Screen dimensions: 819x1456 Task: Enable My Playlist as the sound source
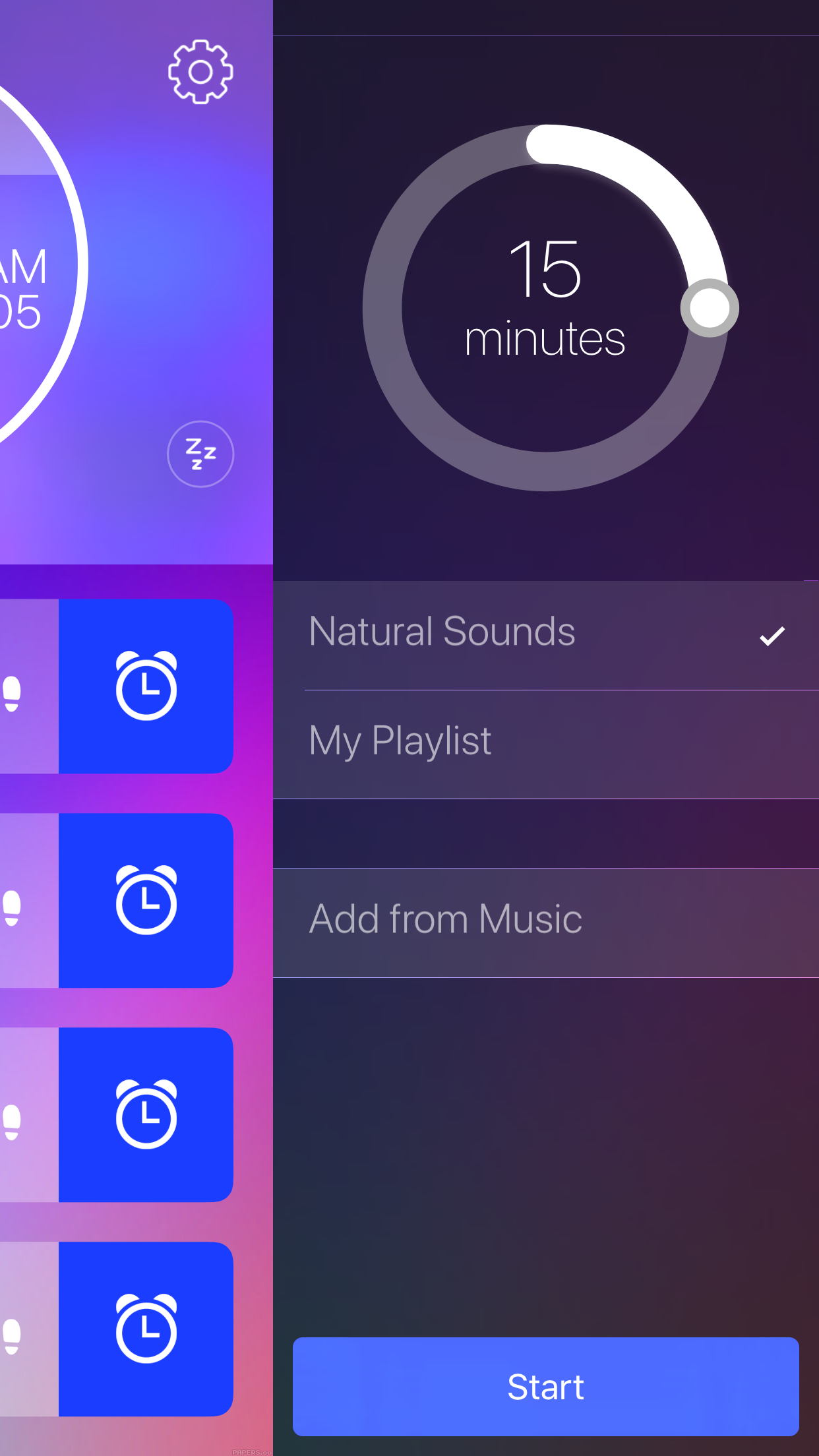(x=400, y=740)
